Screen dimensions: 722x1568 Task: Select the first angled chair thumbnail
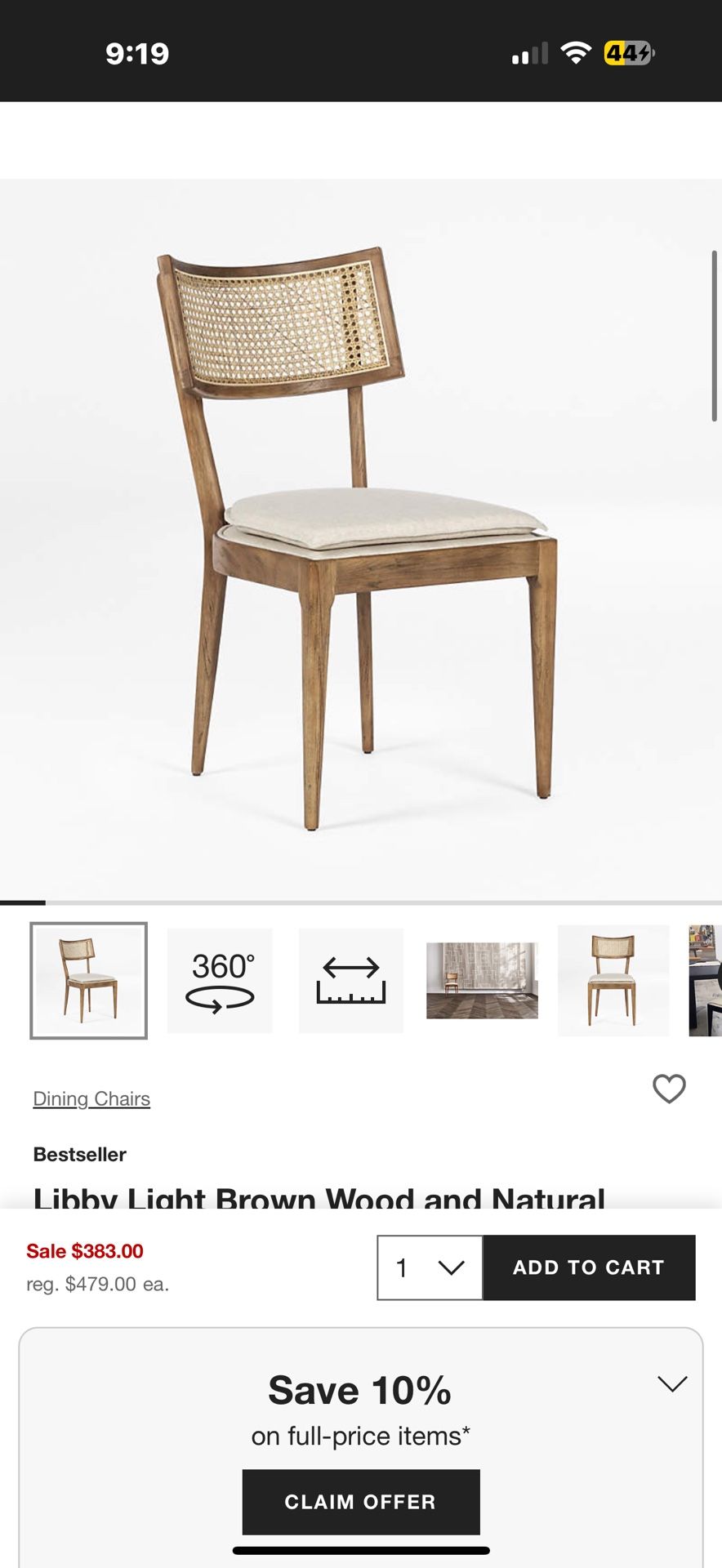point(89,981)
